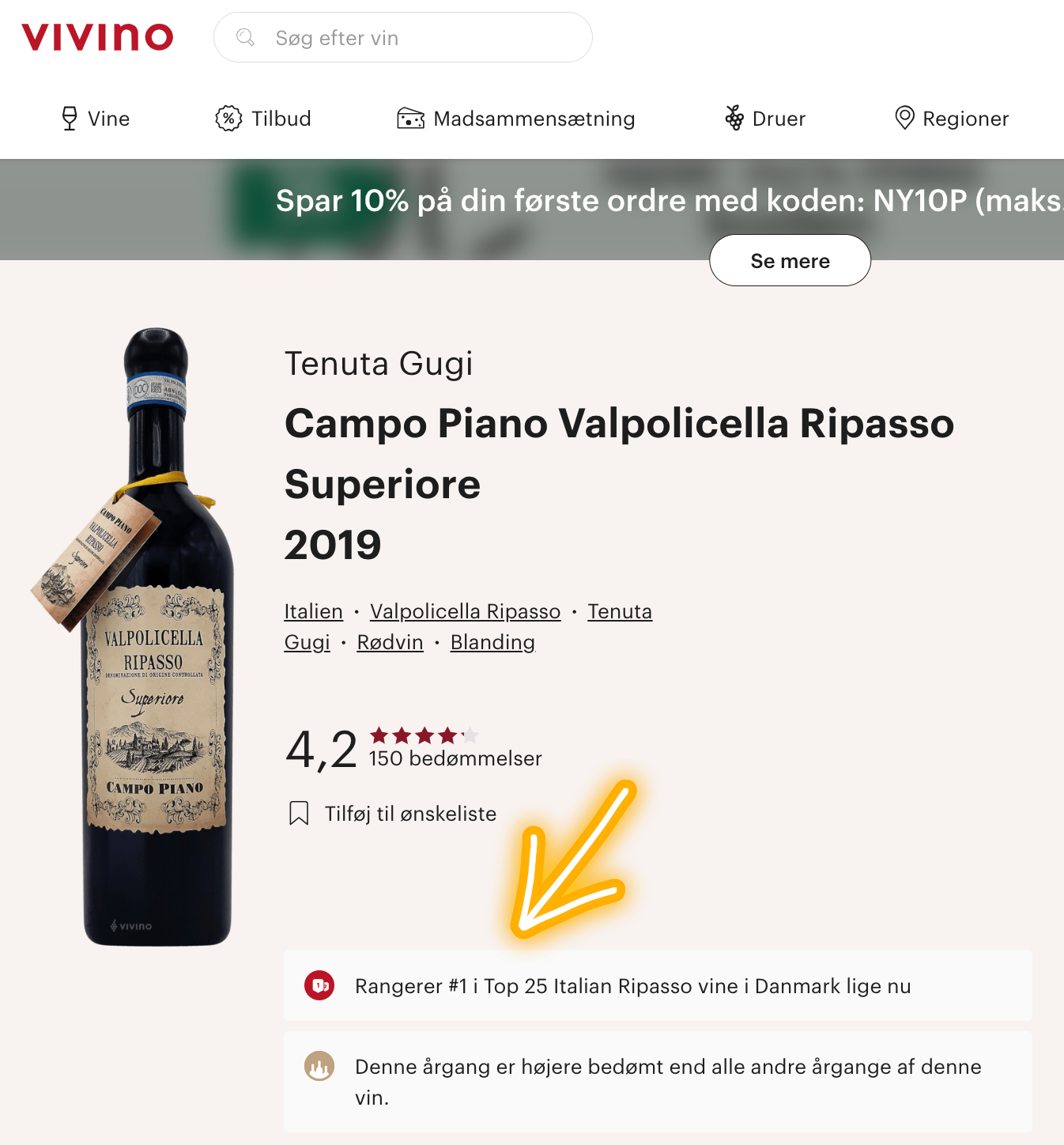
Task: Click the Tilbud percent badge icon
Action: click(x=228, y=118)
